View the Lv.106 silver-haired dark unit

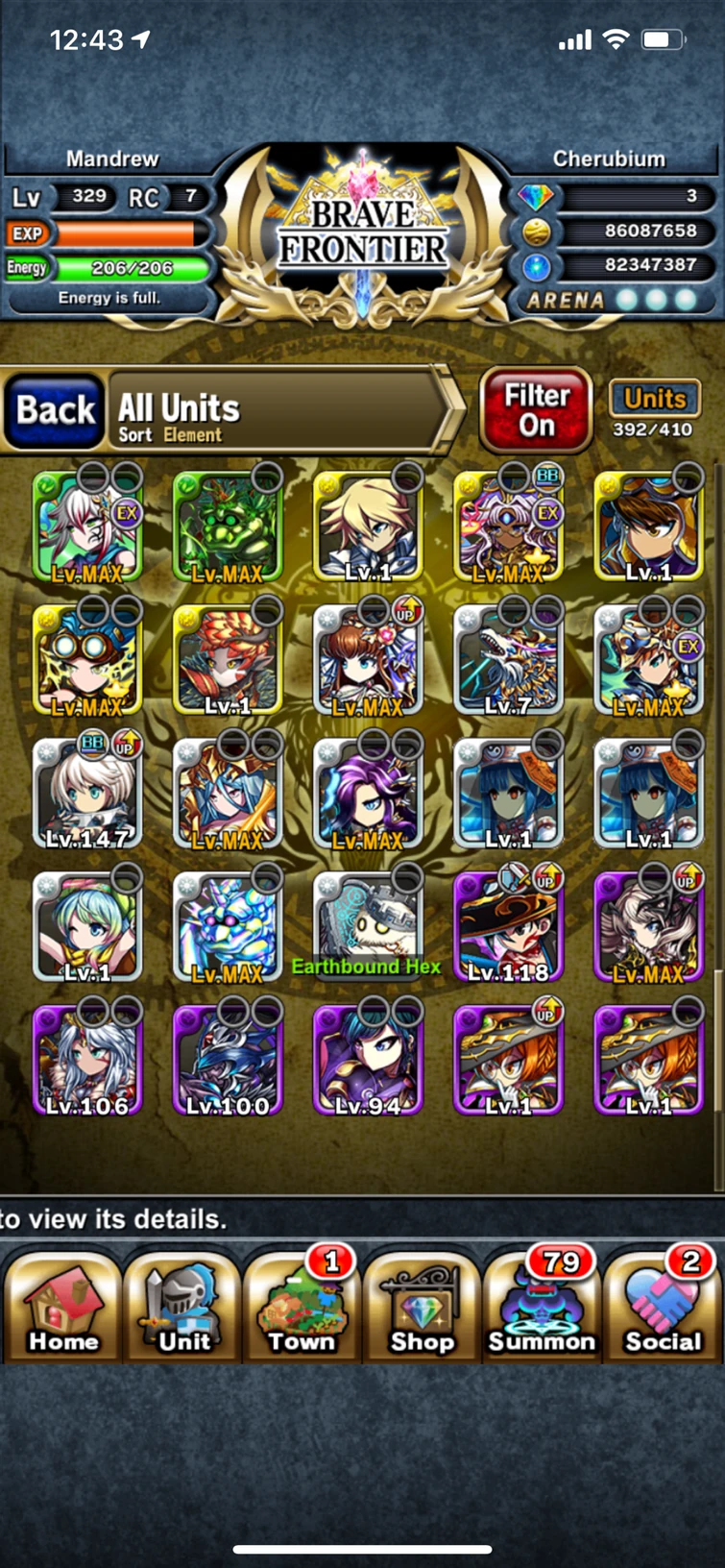point(87,1059)
